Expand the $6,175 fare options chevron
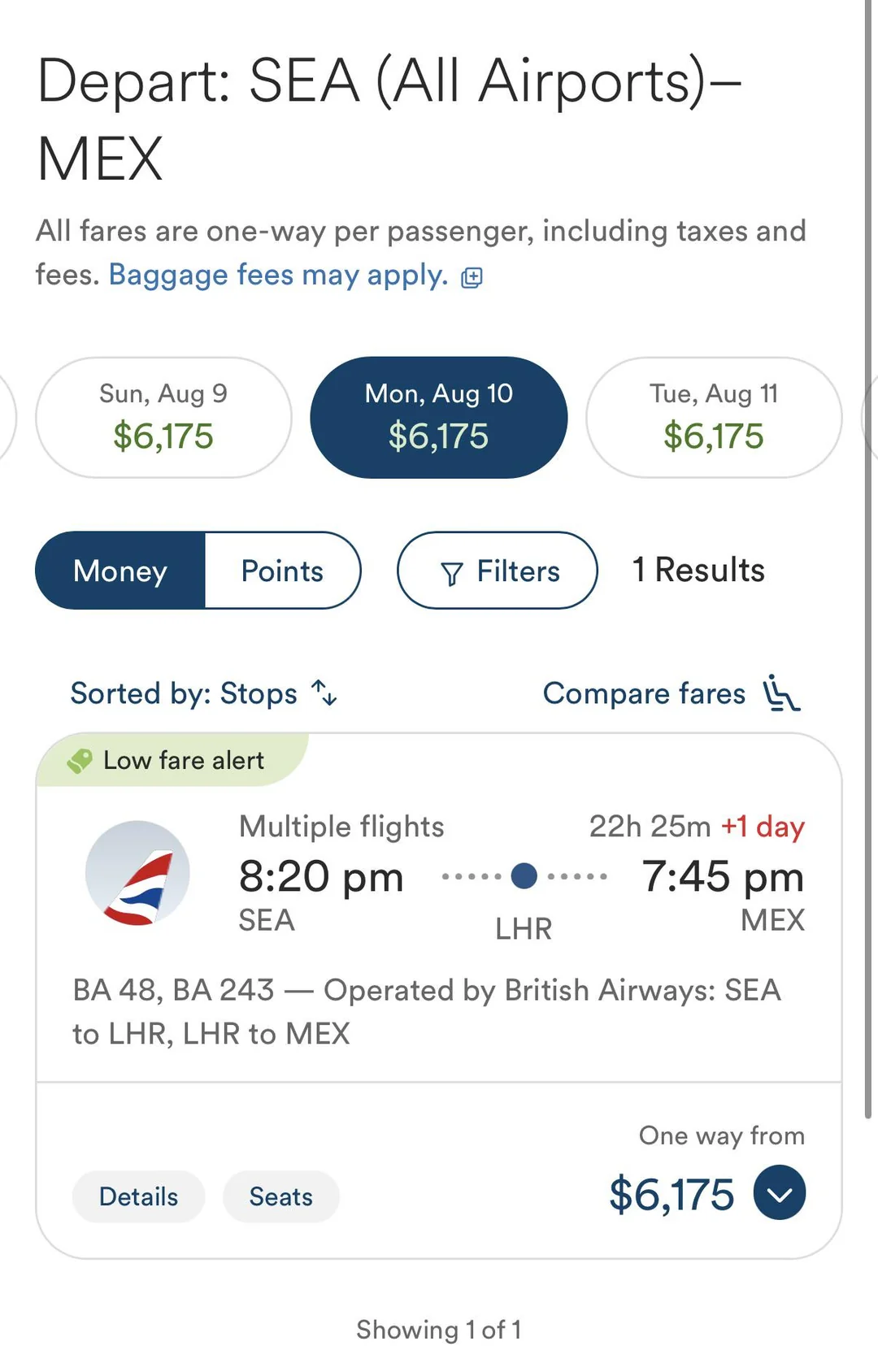The width and height of the screenshot is (878, 1372). point(779,1193)
